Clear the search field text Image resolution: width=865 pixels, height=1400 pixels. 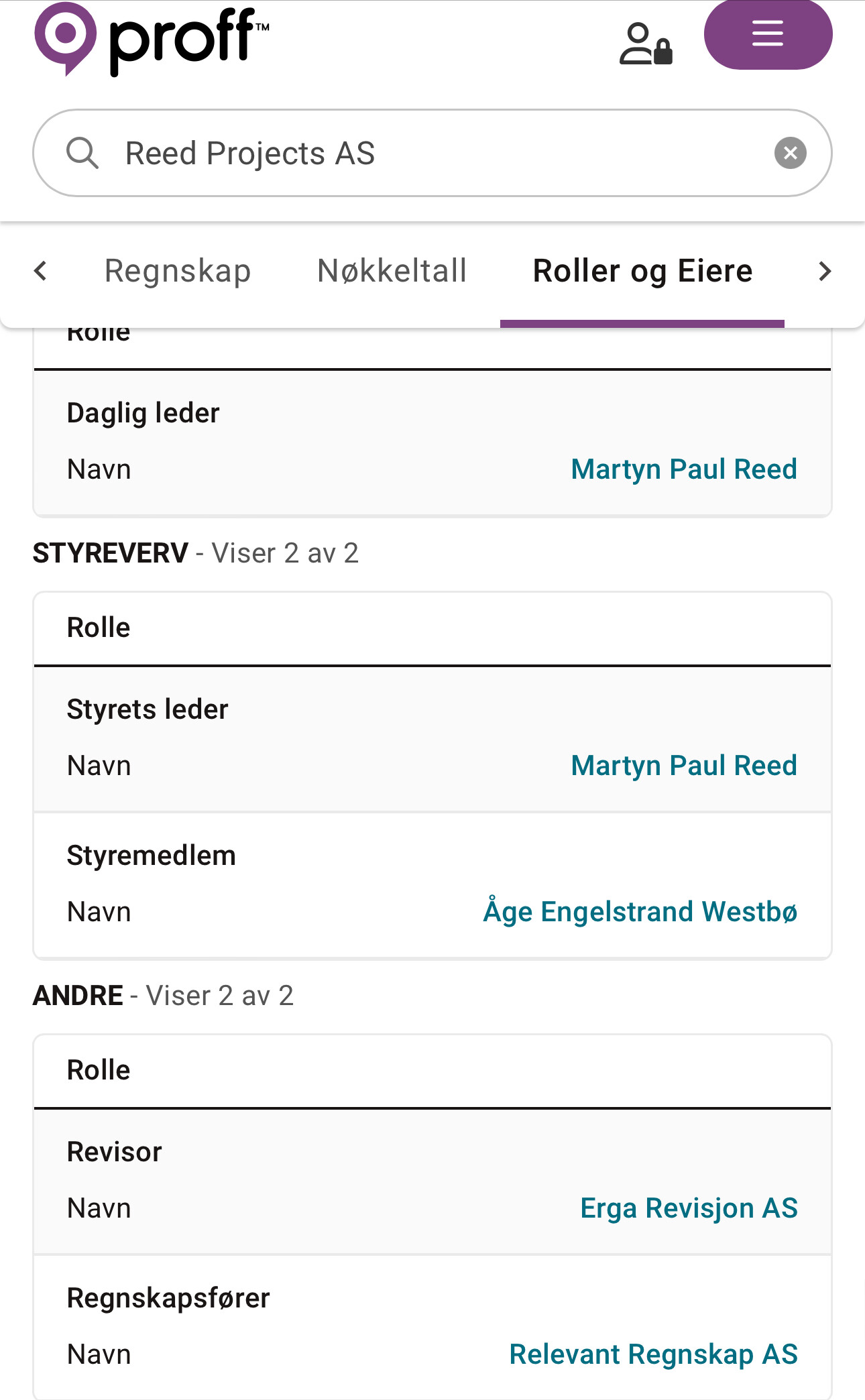791,153
